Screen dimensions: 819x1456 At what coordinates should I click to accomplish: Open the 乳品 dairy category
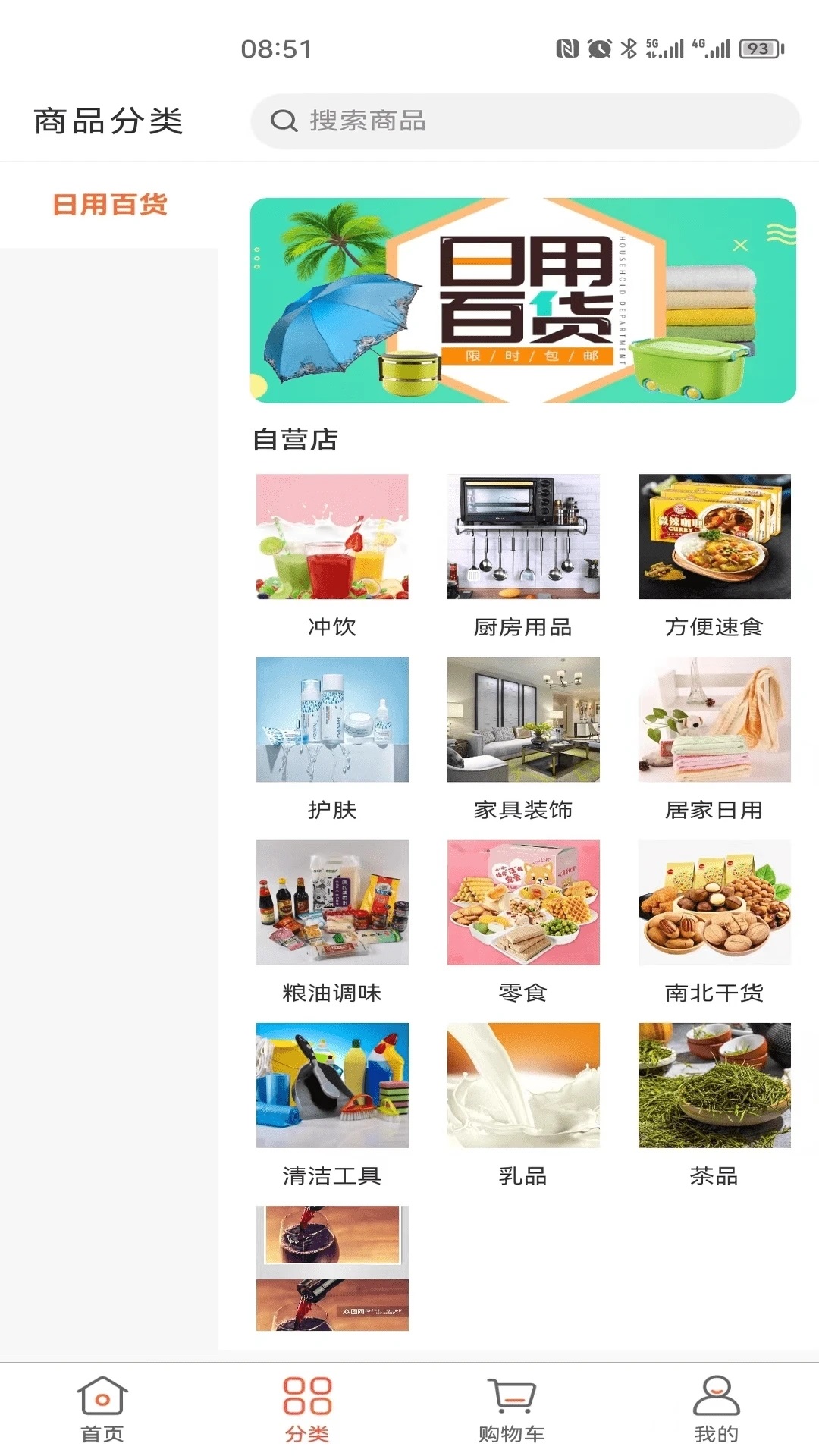[x=524, y=1086]
